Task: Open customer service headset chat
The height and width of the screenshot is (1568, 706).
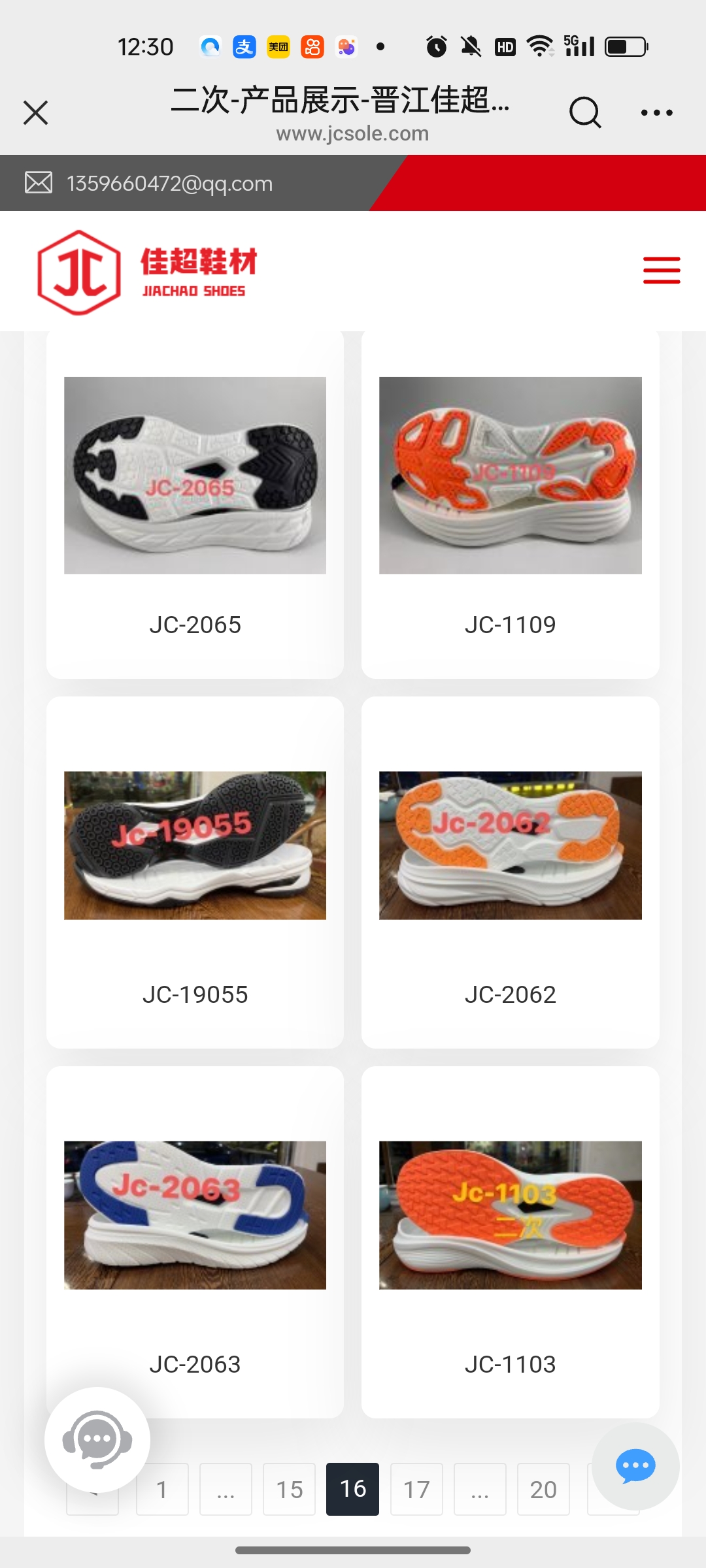Action: click(97, 1439)
